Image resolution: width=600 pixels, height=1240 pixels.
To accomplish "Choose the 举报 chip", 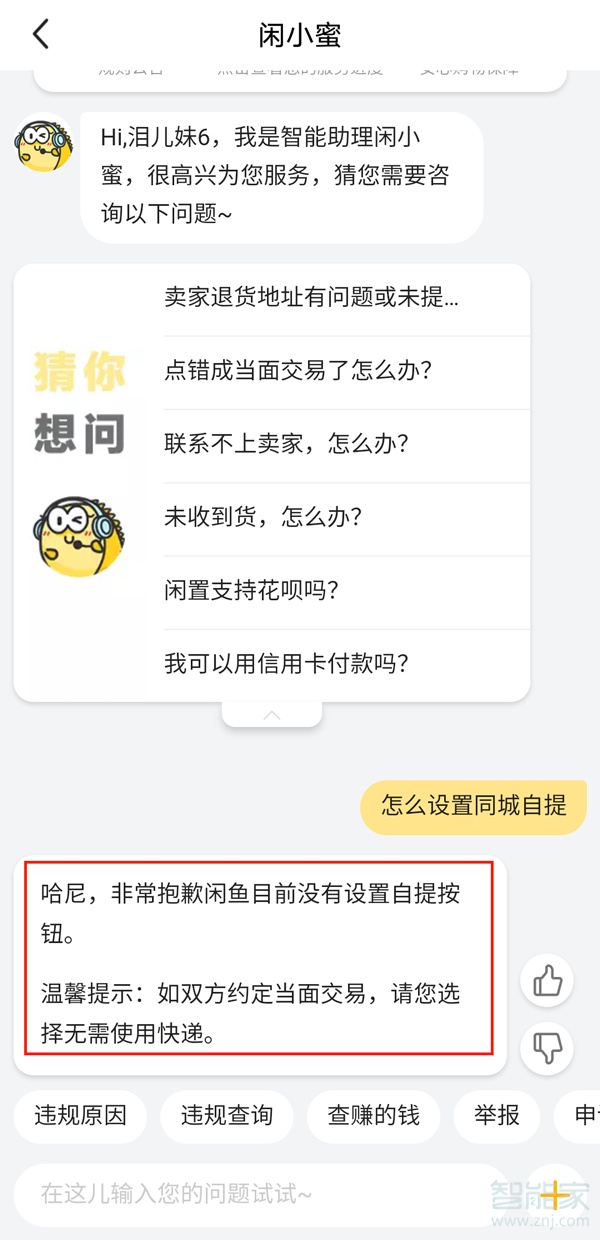I will click(x=497, y=1116).
